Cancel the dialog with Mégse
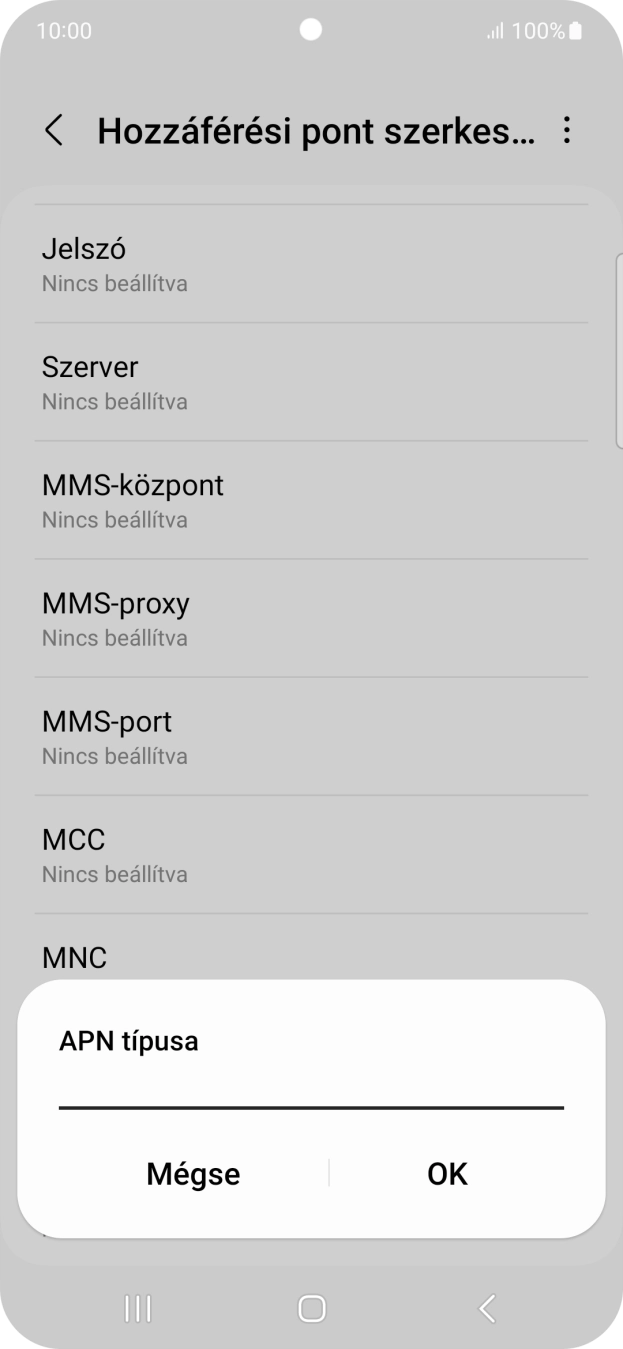 click(x=193, y=1173)
